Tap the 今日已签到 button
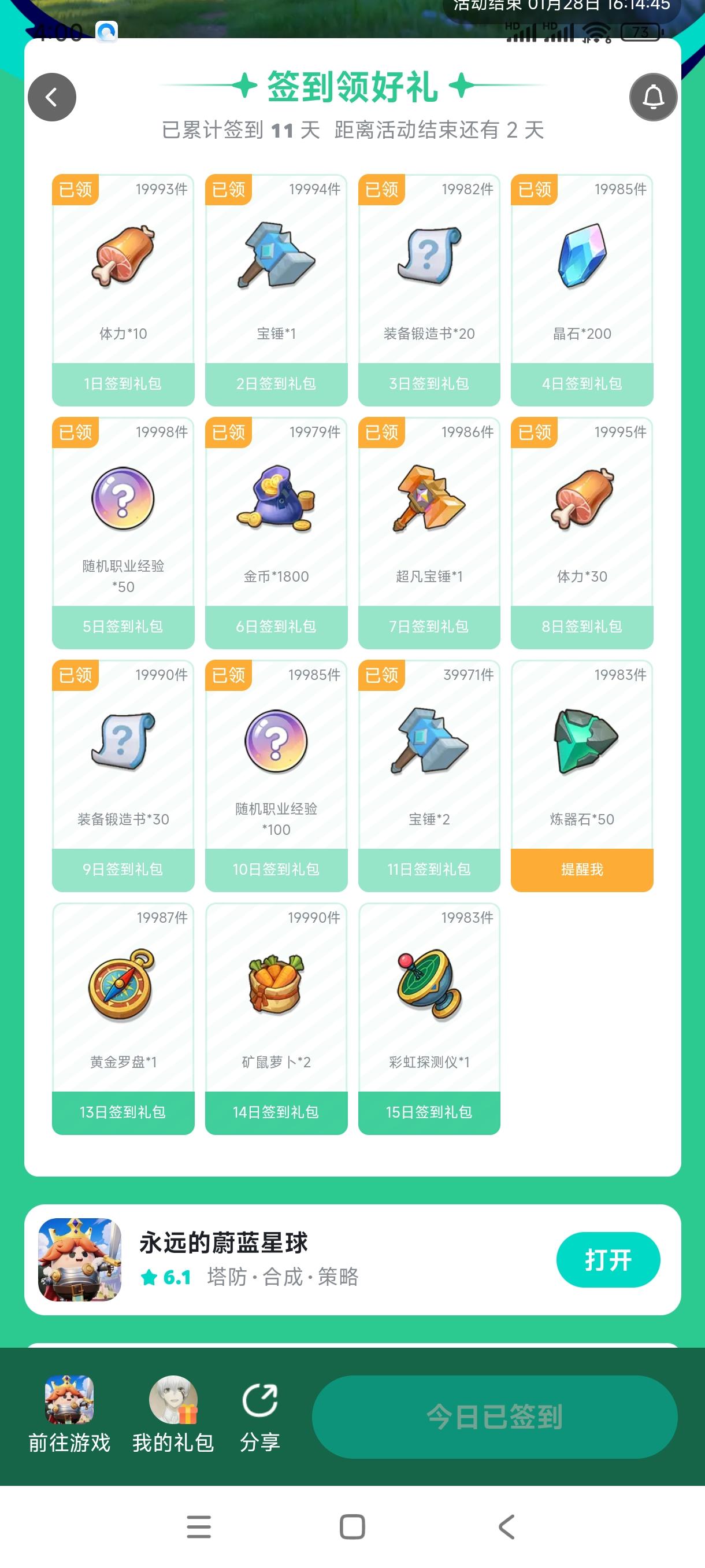The image size is (705, 1568). click(494, 1417)
